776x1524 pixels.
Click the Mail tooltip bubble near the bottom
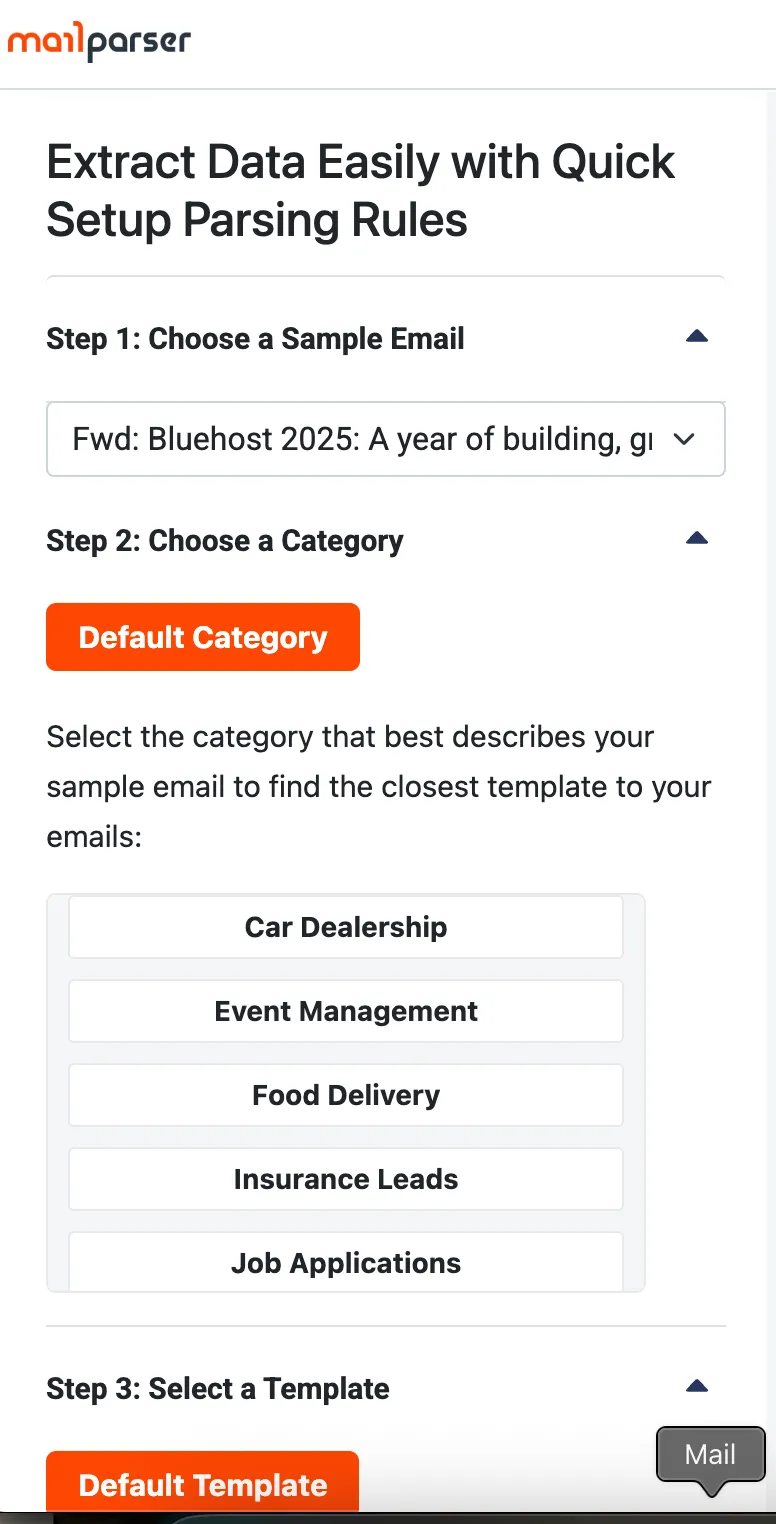(710, 1455)
